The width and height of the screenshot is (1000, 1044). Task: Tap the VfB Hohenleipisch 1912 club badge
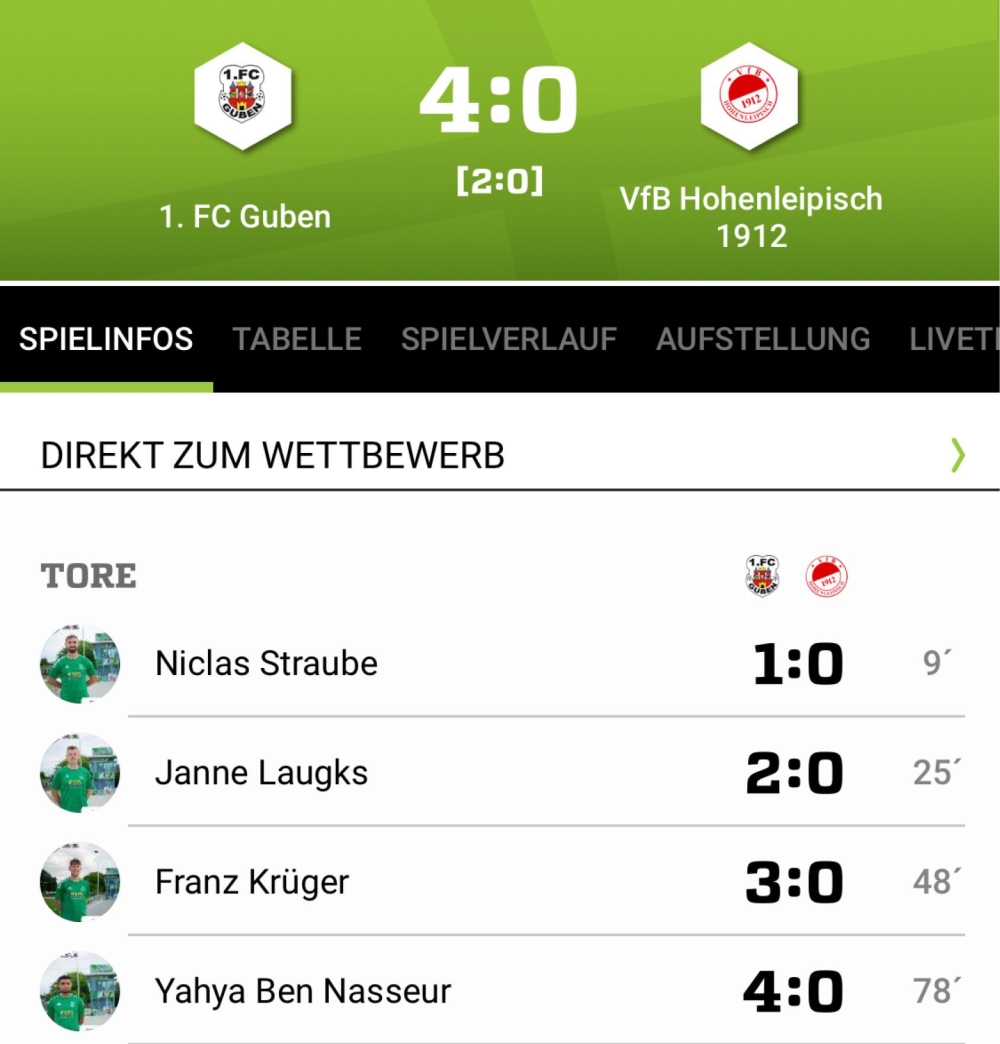[750, 95]
